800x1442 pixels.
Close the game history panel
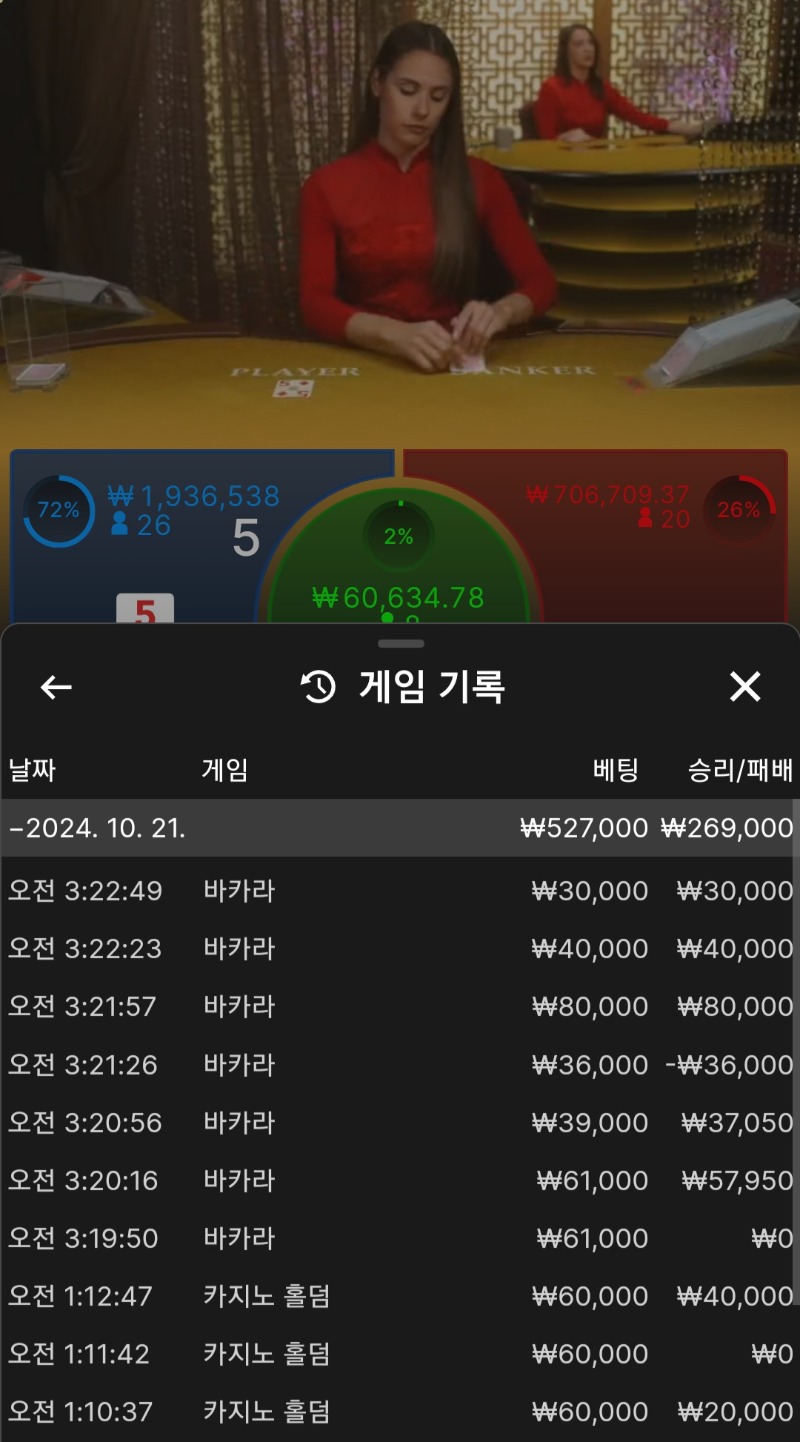click(745, 687)
